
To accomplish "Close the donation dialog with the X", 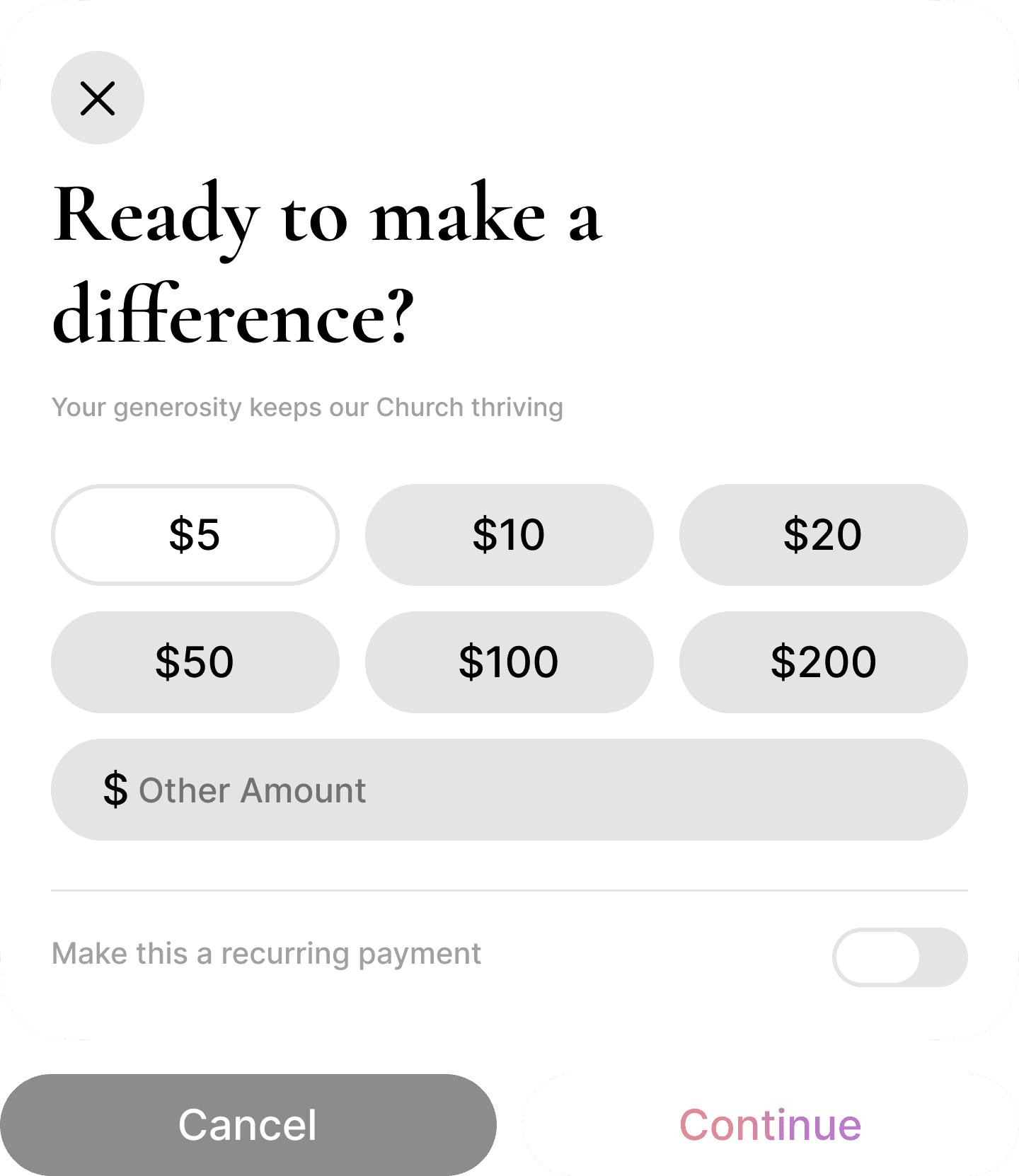I will coord(98,98).
